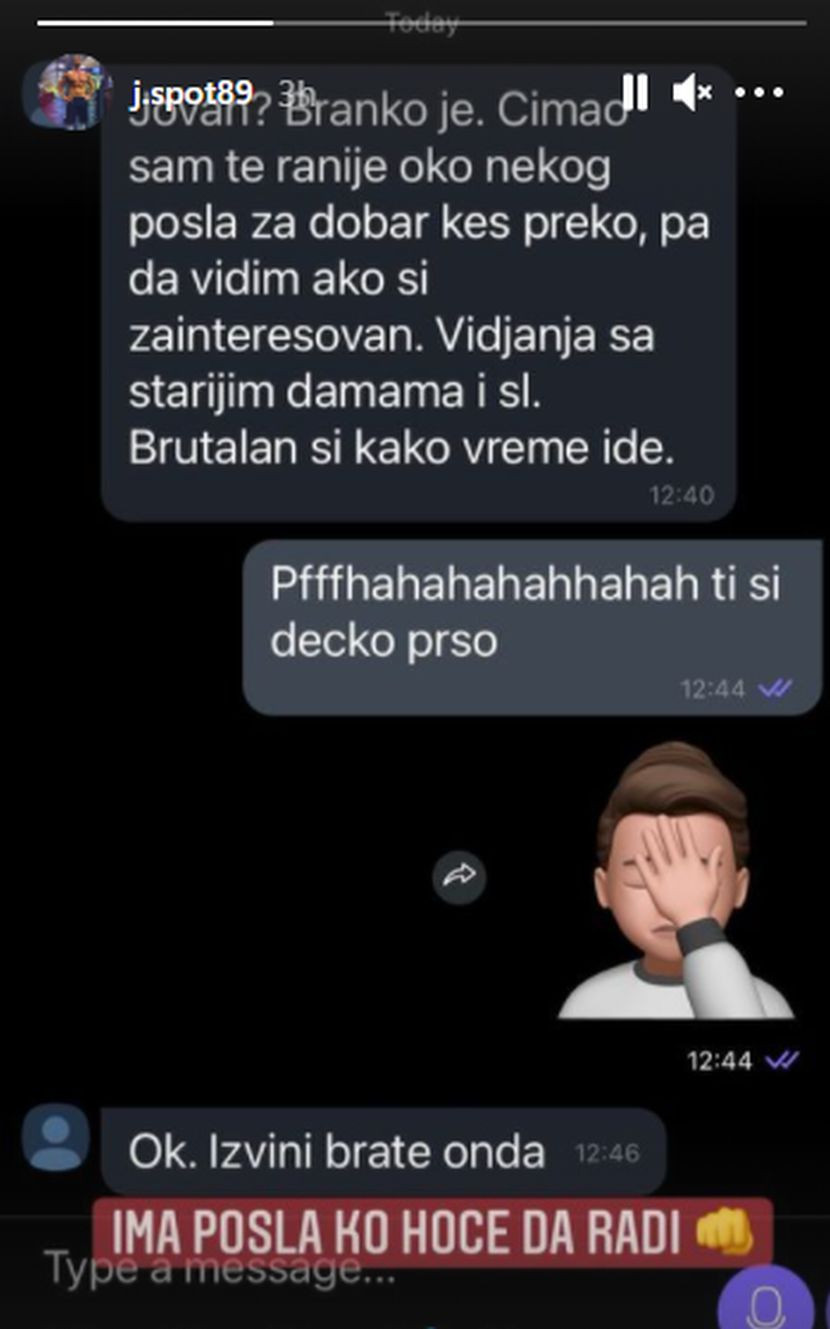Pause the story playback
The height and width of the screenshot is (1329, 830).
(635, 92)
